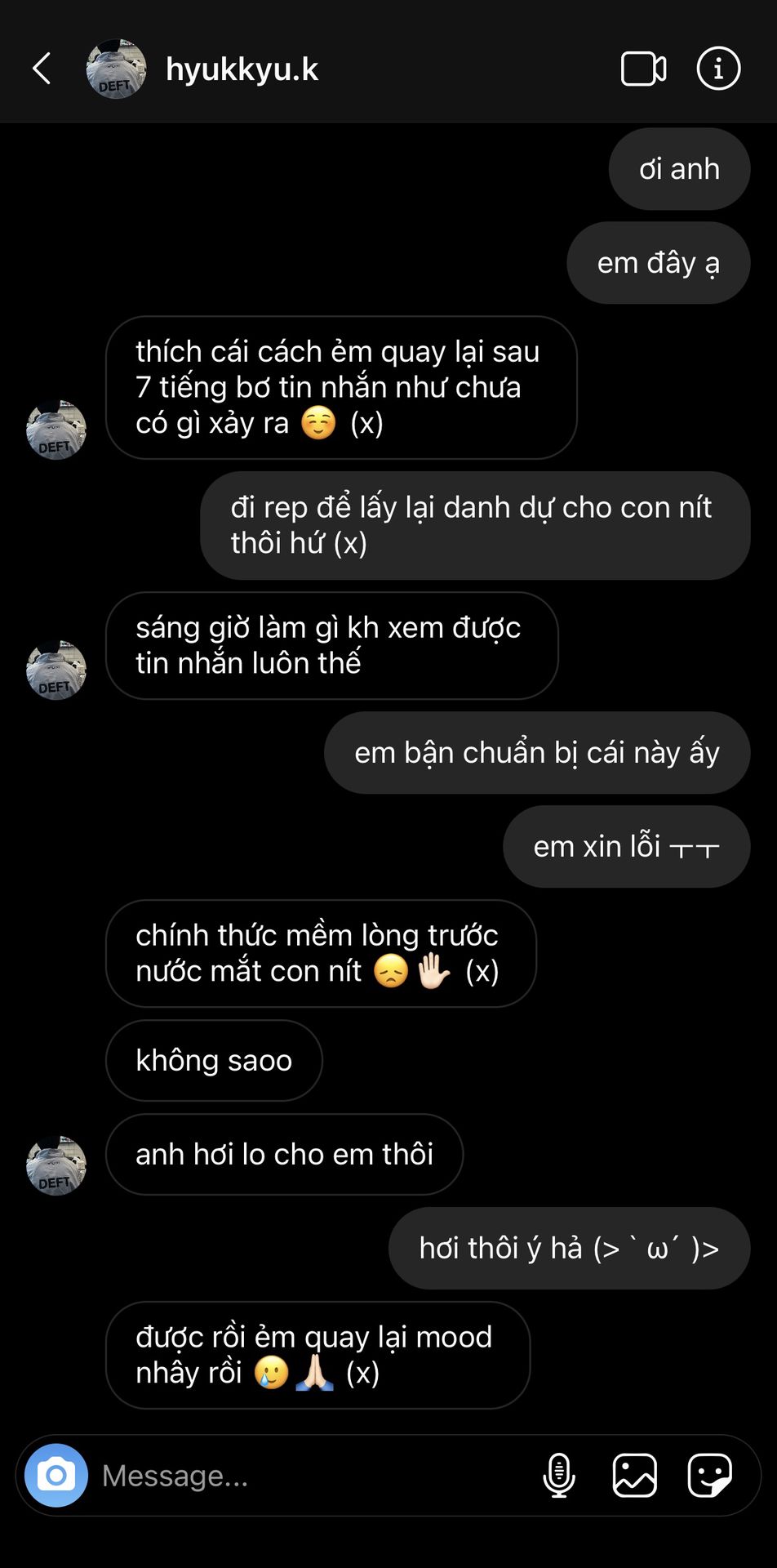Open hyukkyu.k profile from header

[241, 69]
